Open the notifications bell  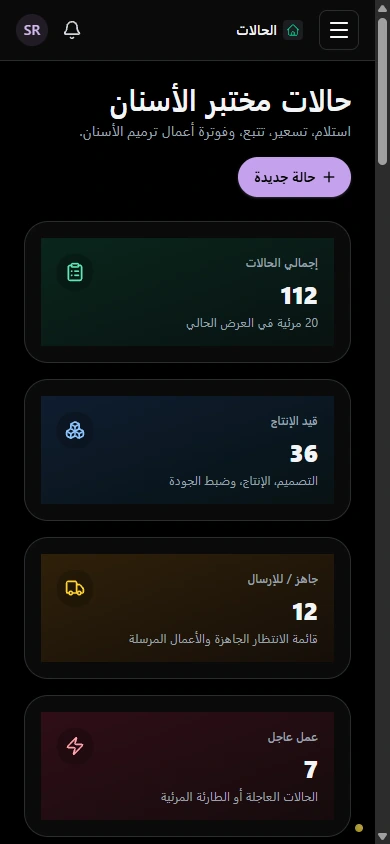[72, 30]
